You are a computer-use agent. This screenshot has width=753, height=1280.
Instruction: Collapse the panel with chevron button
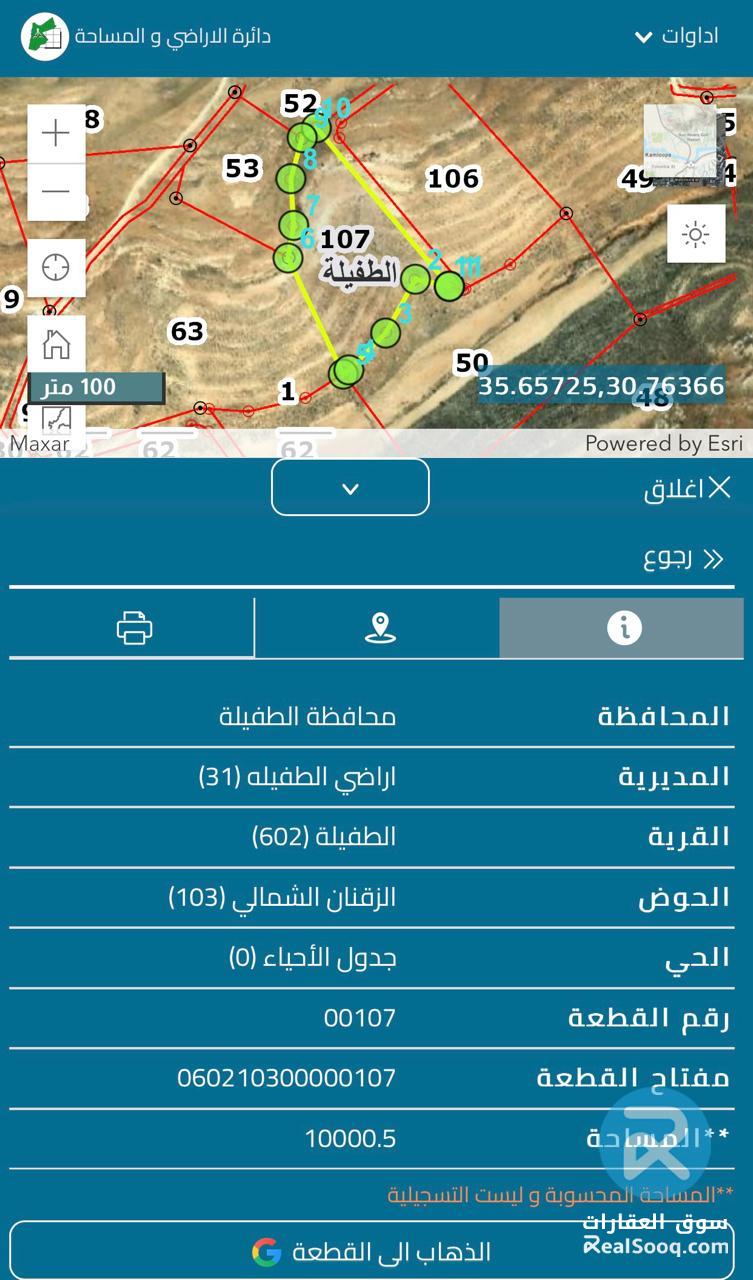350,488
